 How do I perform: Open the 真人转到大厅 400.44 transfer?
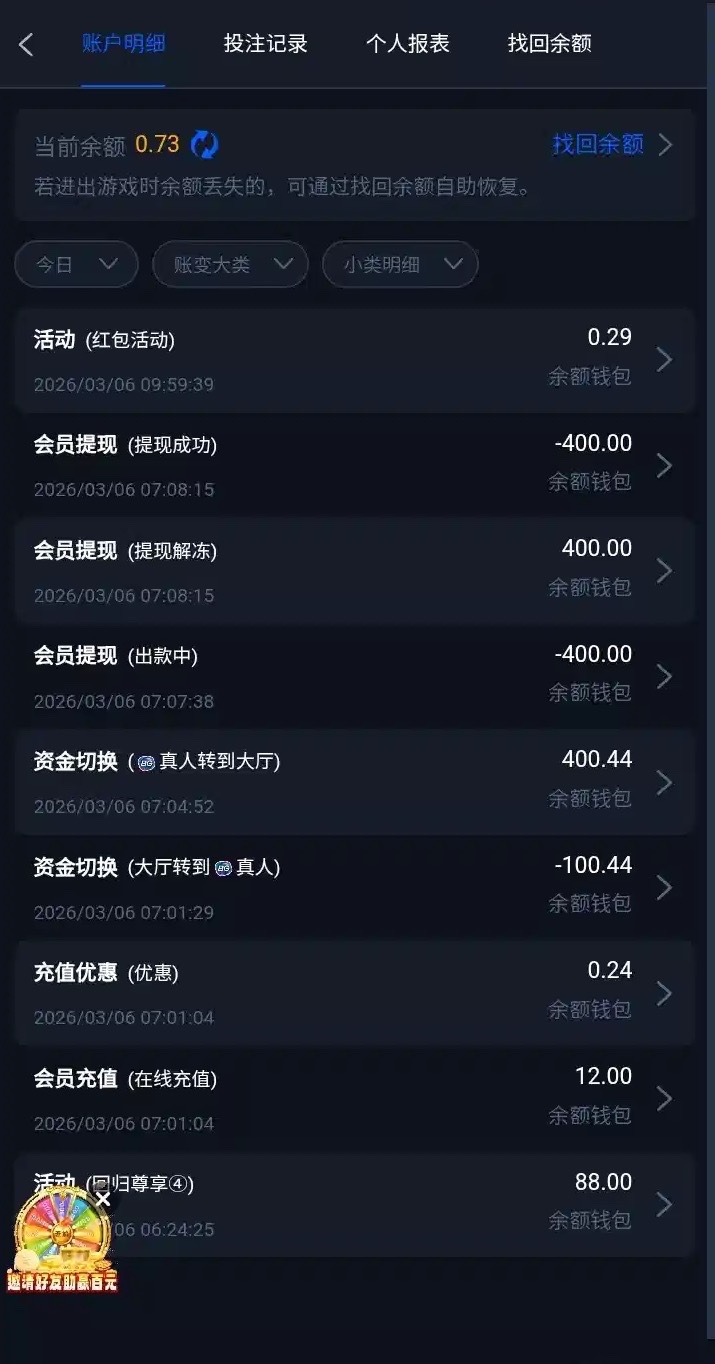(x=354, y=782)
